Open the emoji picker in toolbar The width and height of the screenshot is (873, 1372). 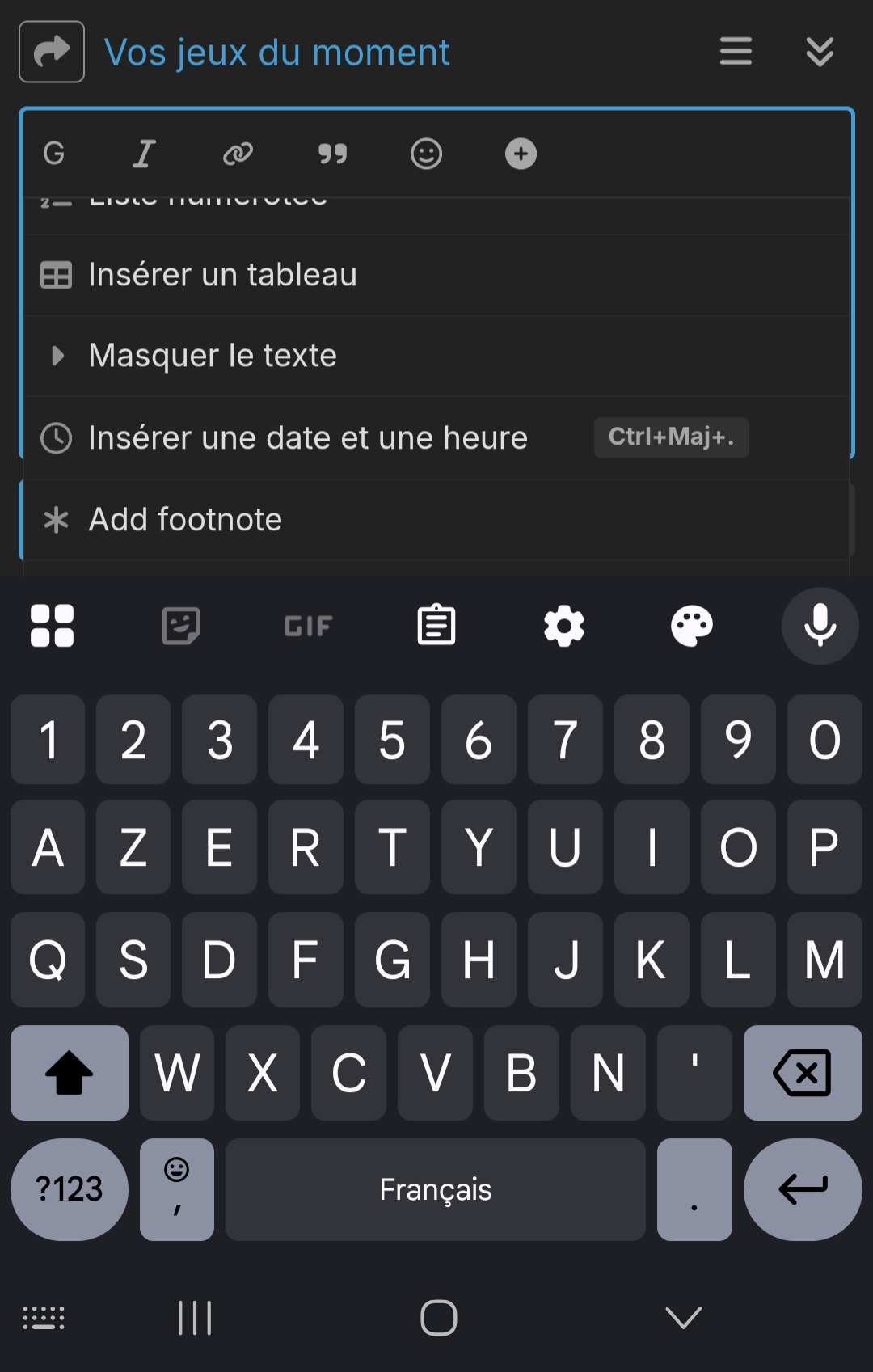point(426,154)
